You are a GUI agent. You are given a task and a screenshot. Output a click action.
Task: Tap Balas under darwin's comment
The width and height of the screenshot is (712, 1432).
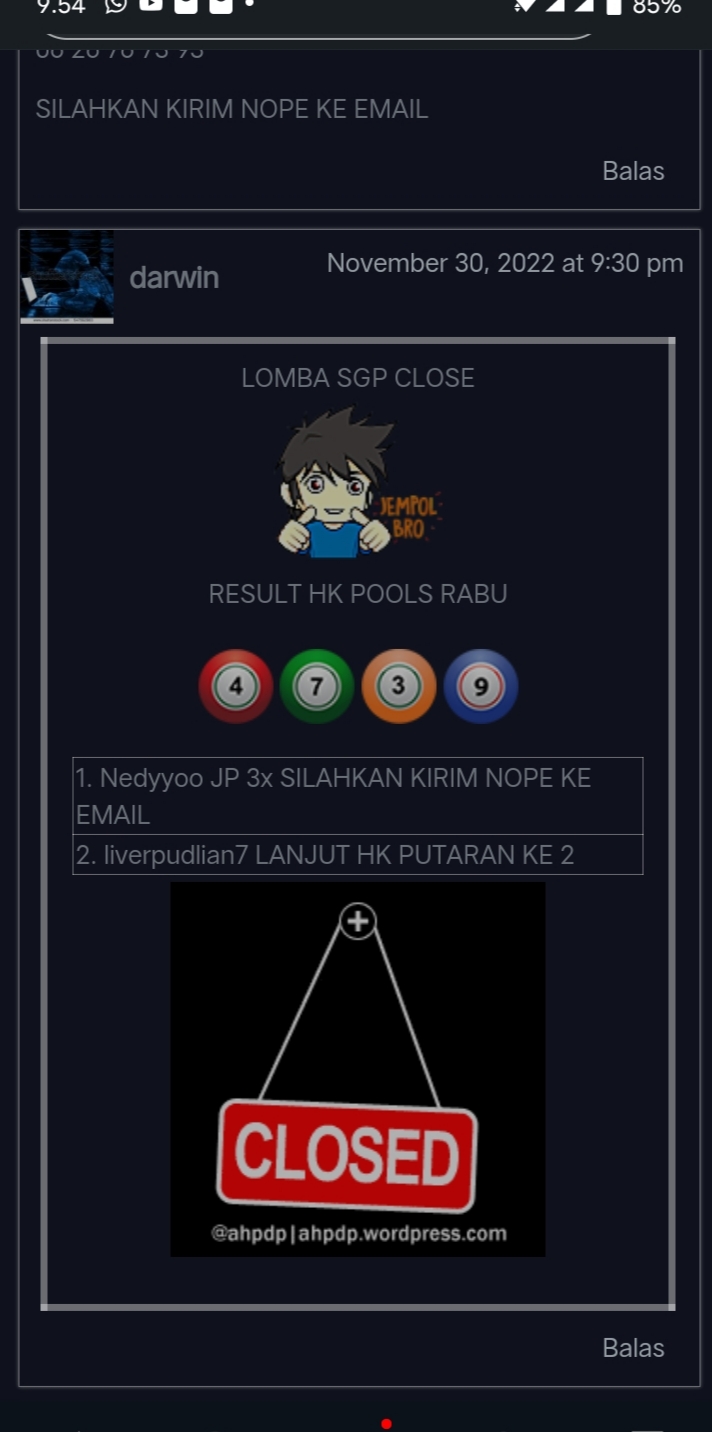click(x=633, y=1348)
